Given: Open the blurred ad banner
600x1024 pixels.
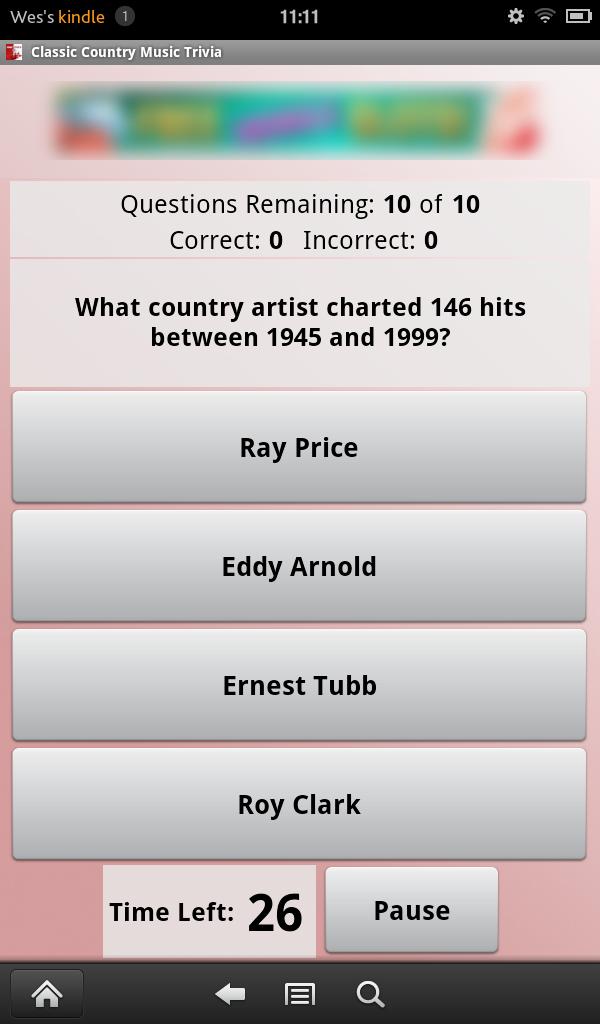Looking at the screenshot, I should (x=299, y=121).
